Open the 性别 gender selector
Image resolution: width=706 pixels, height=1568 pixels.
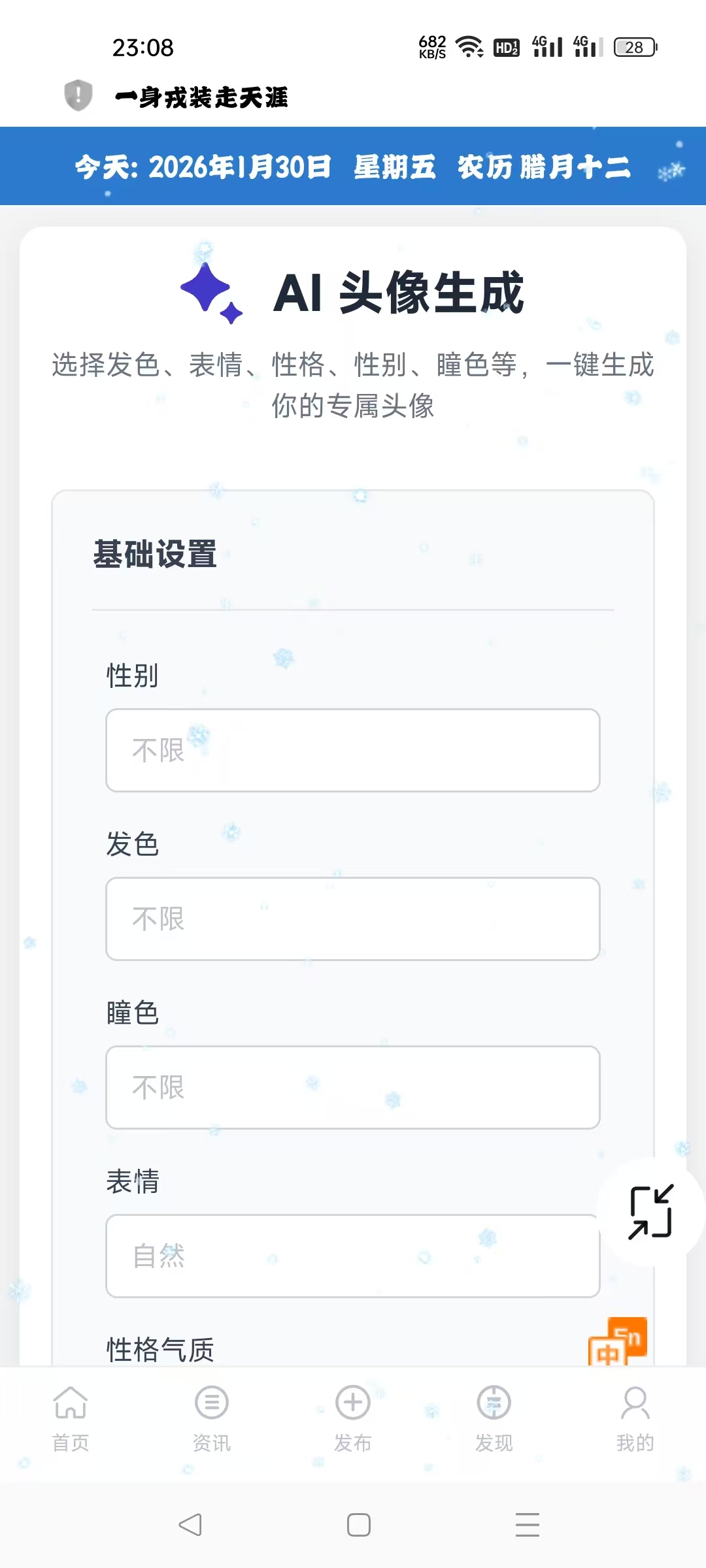[x=352, y=750]
